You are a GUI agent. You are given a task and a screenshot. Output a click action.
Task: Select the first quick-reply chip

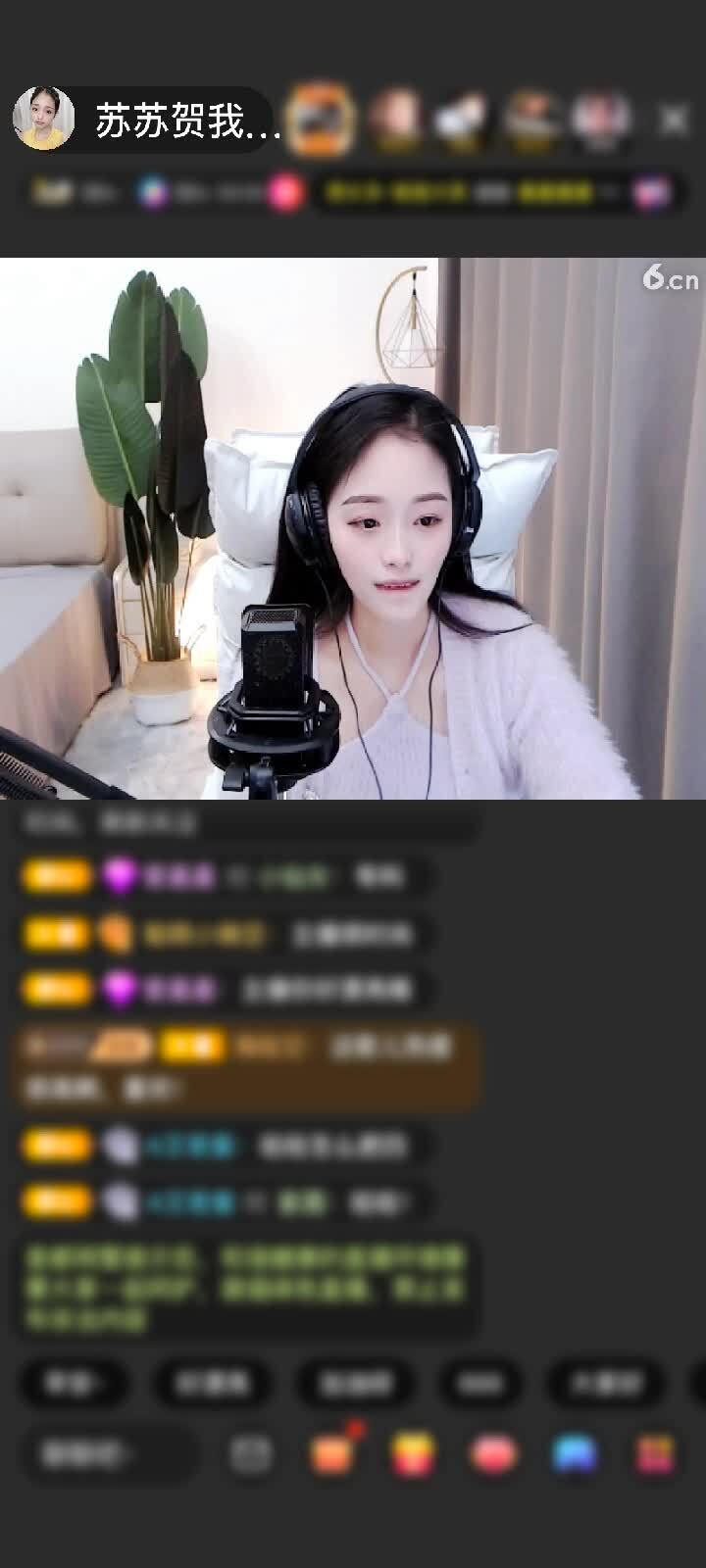point(74,1383)
